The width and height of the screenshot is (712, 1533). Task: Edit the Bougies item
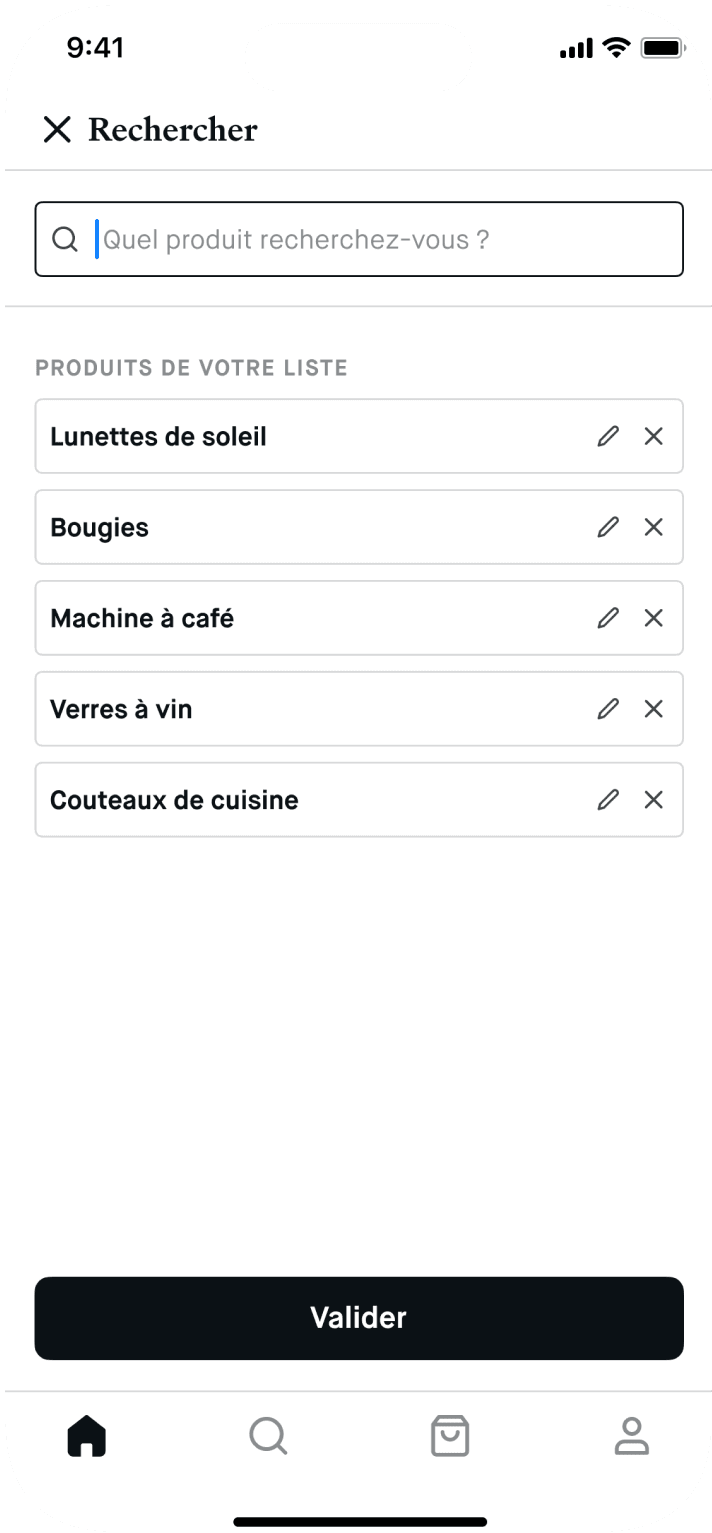(x=608, y=527)
